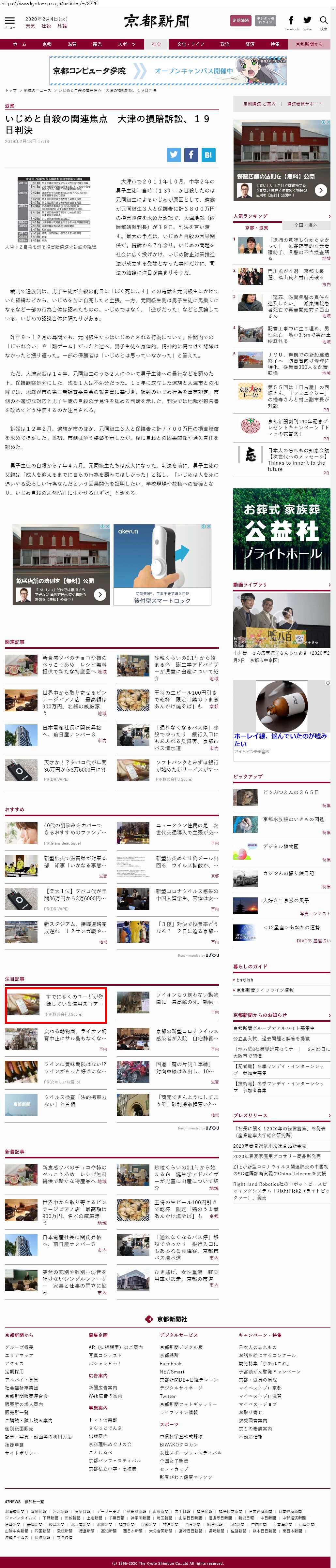
Task: Open the English link in 暮らしのガイド
Action: click(x=245, y=980)
